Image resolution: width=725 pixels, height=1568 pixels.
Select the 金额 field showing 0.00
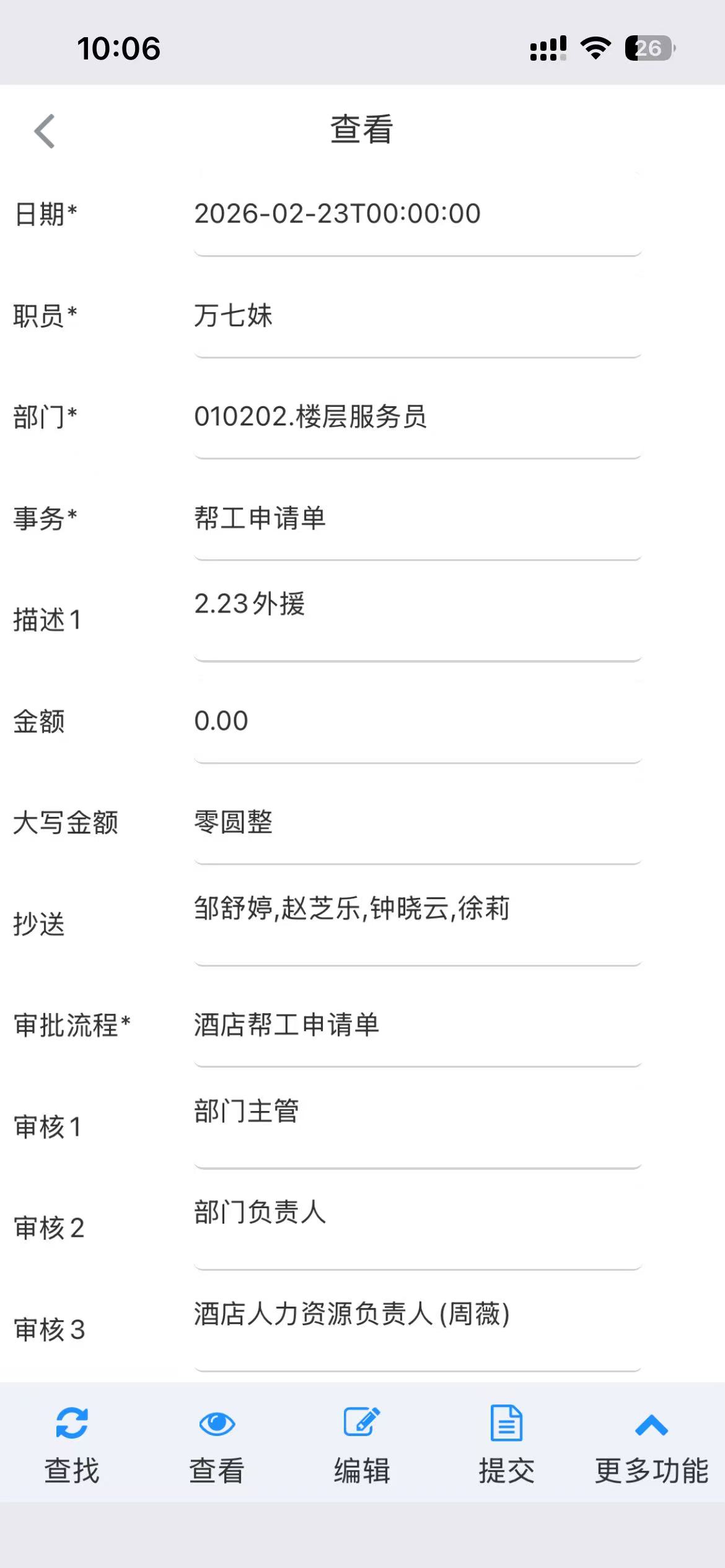click(416, 721)
